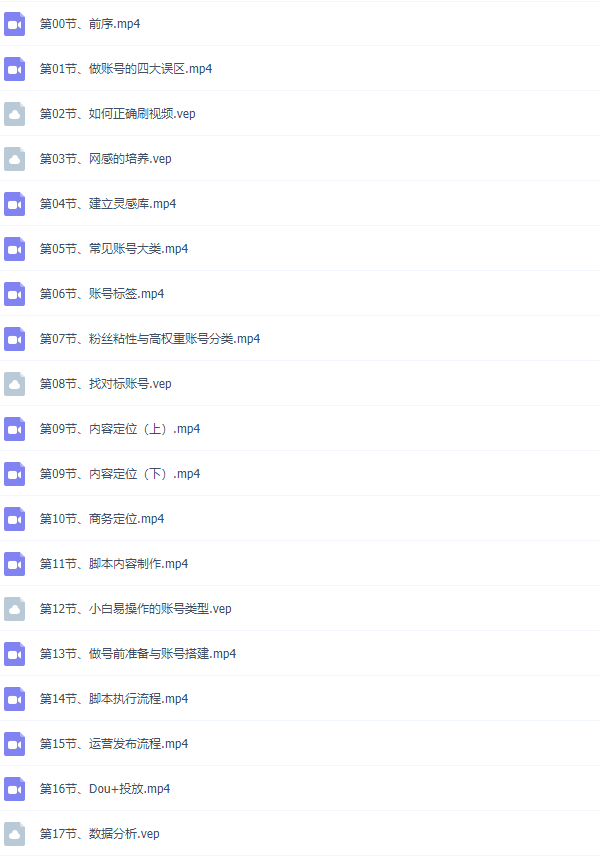Open 第02节、如何正确刷视频.vep
Screen dimensions: 600x857
(x=117, y=114)
